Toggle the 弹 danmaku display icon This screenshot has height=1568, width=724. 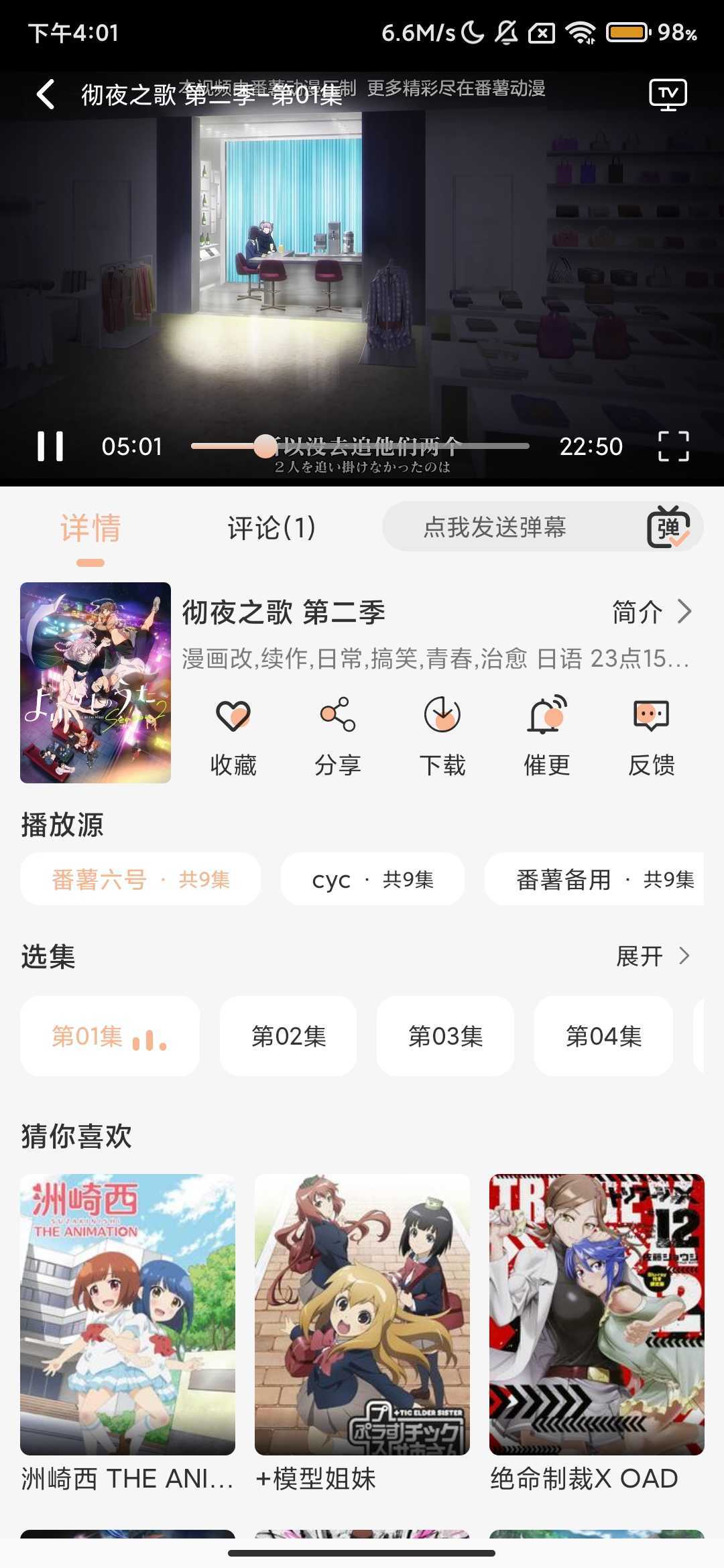tap(668, 527)
